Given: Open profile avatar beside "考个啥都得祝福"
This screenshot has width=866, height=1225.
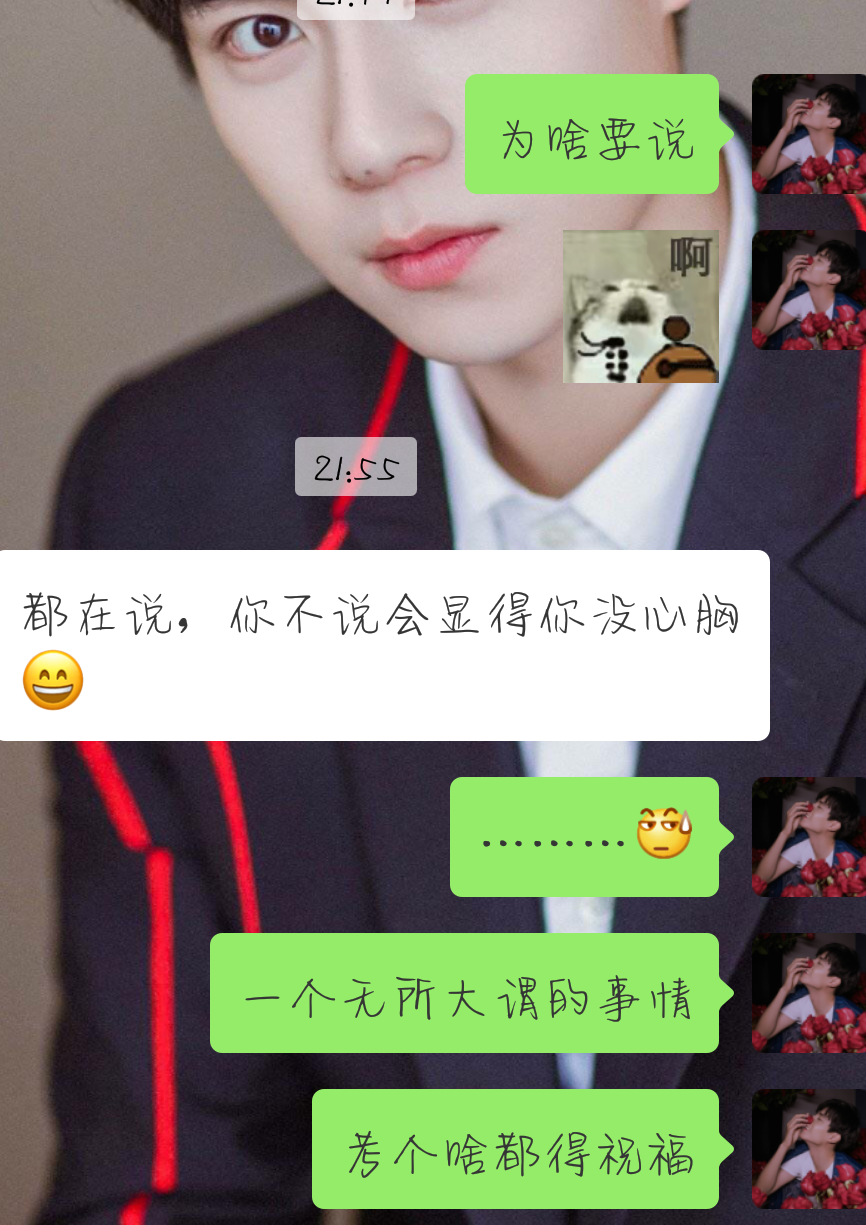Looking at the screenshot, I should coord(808,1149).
